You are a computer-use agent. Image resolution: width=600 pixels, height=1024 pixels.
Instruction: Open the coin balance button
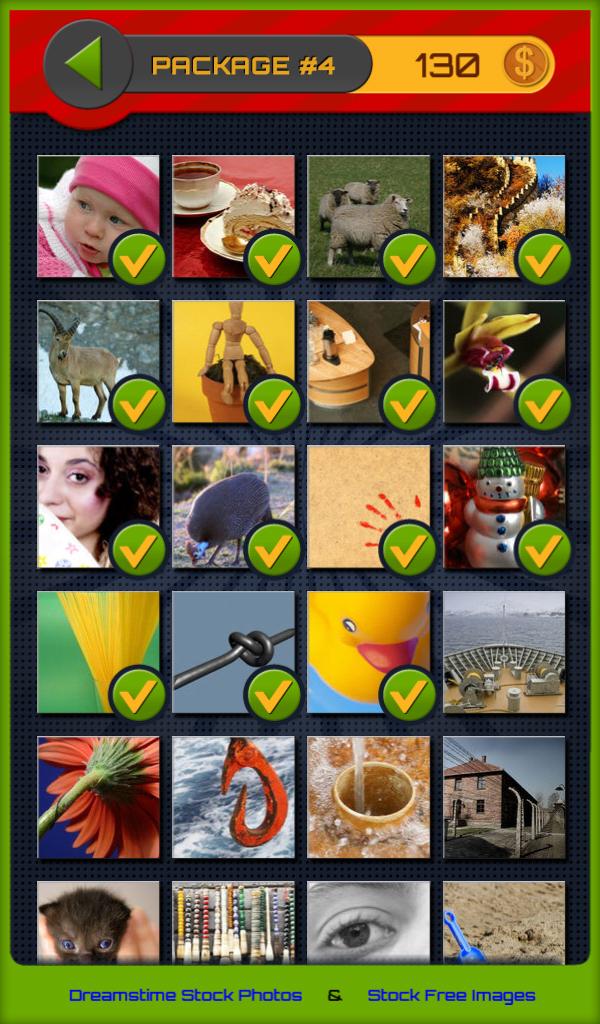click(x=525, y=65)
